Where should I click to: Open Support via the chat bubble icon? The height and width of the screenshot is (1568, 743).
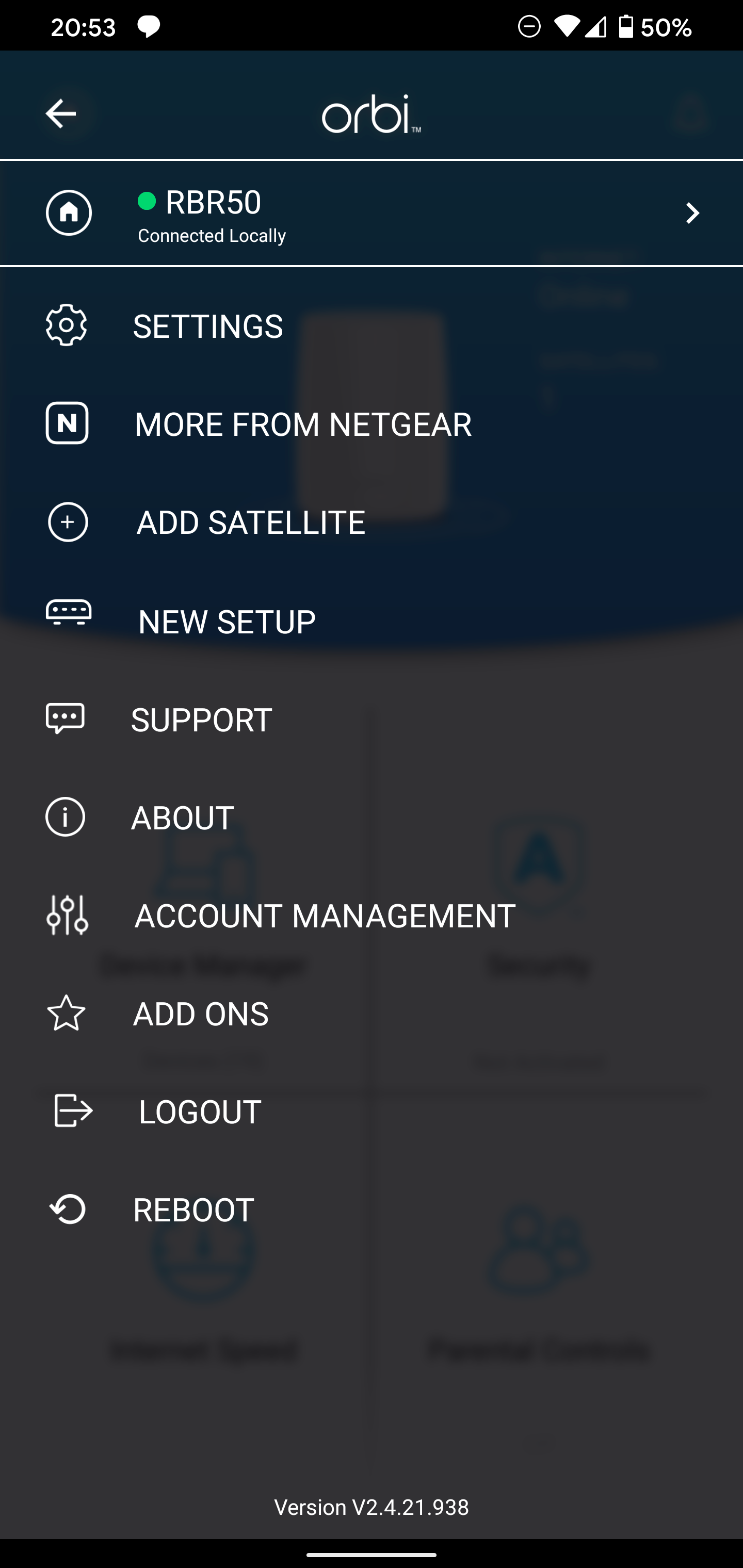click(x=64, y=718)
